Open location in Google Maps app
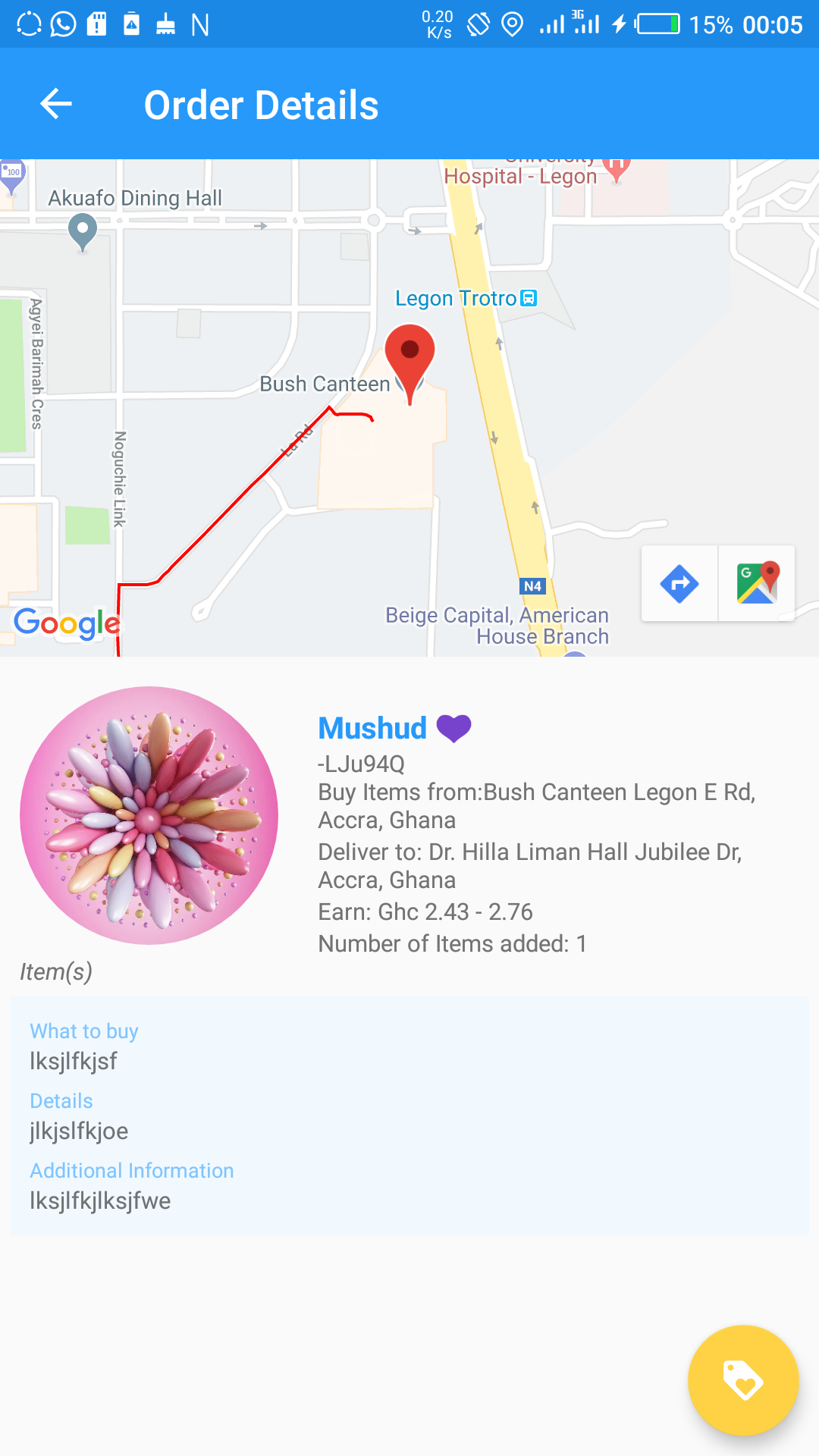Viewport: 819px width, 1456px height. 757,584
